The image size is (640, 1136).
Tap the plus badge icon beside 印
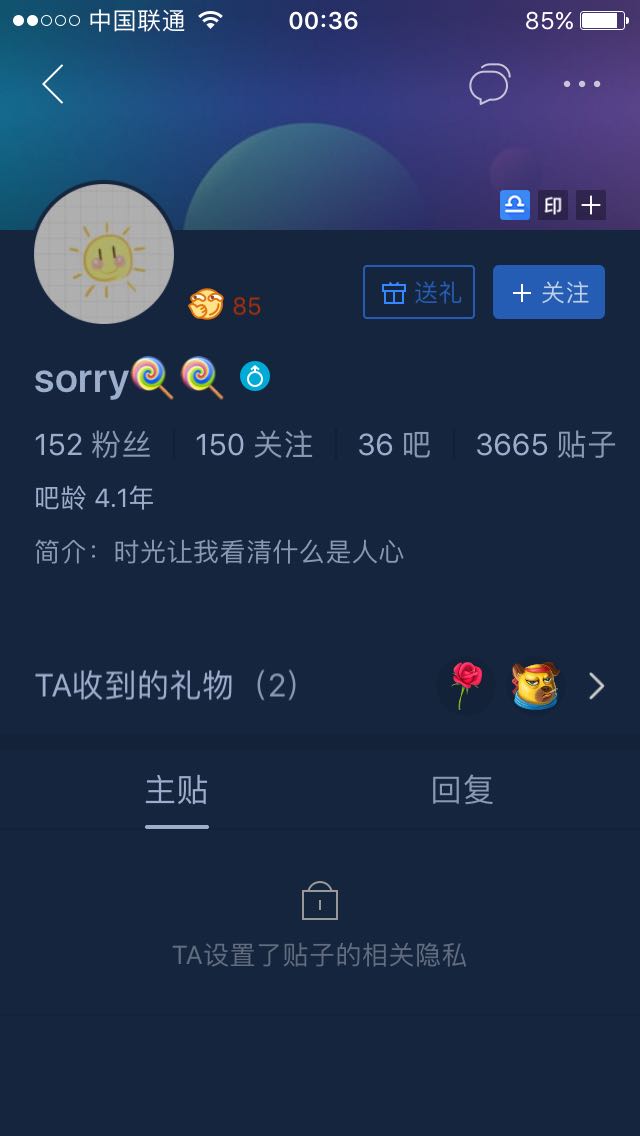tap(591, 206)
